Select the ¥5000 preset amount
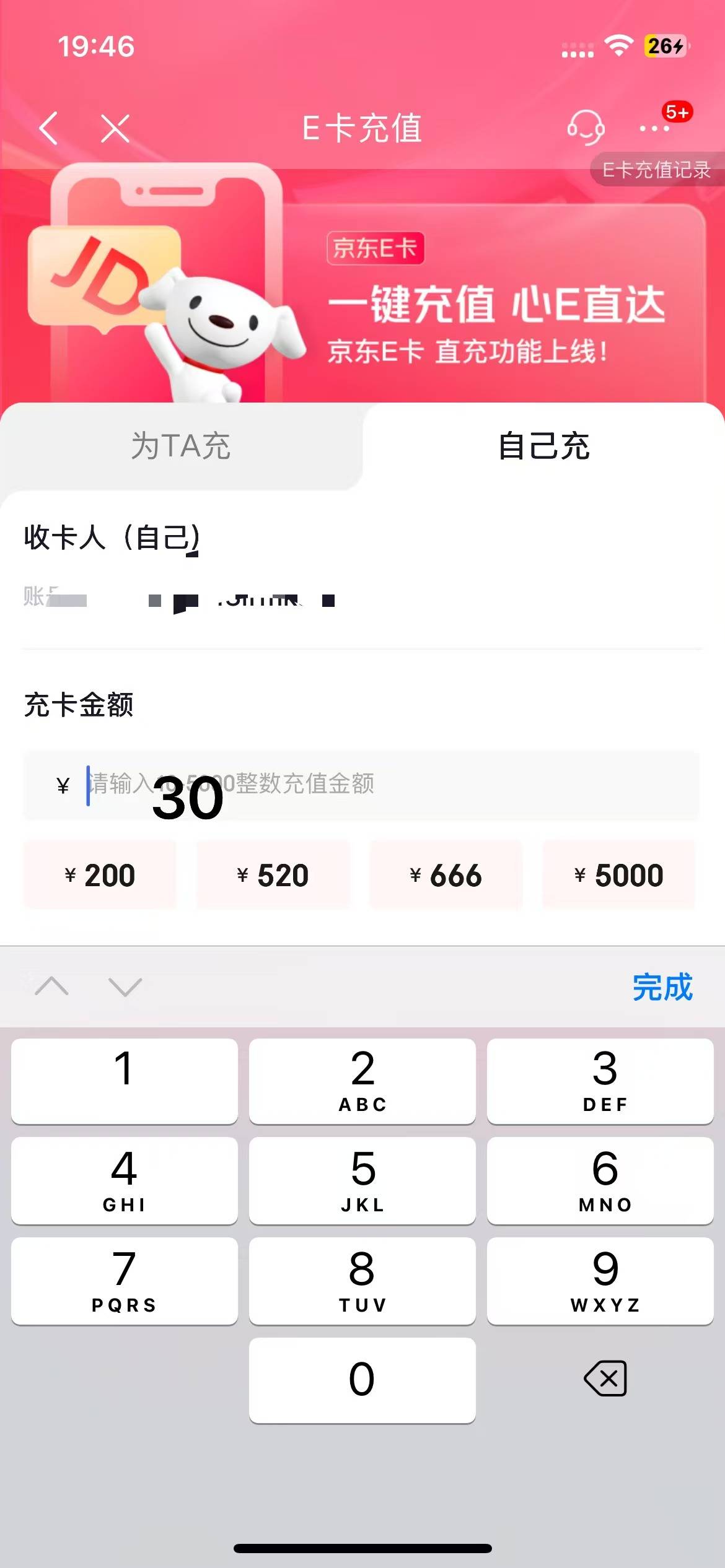Screen dimensions: 725x1568 618,875
